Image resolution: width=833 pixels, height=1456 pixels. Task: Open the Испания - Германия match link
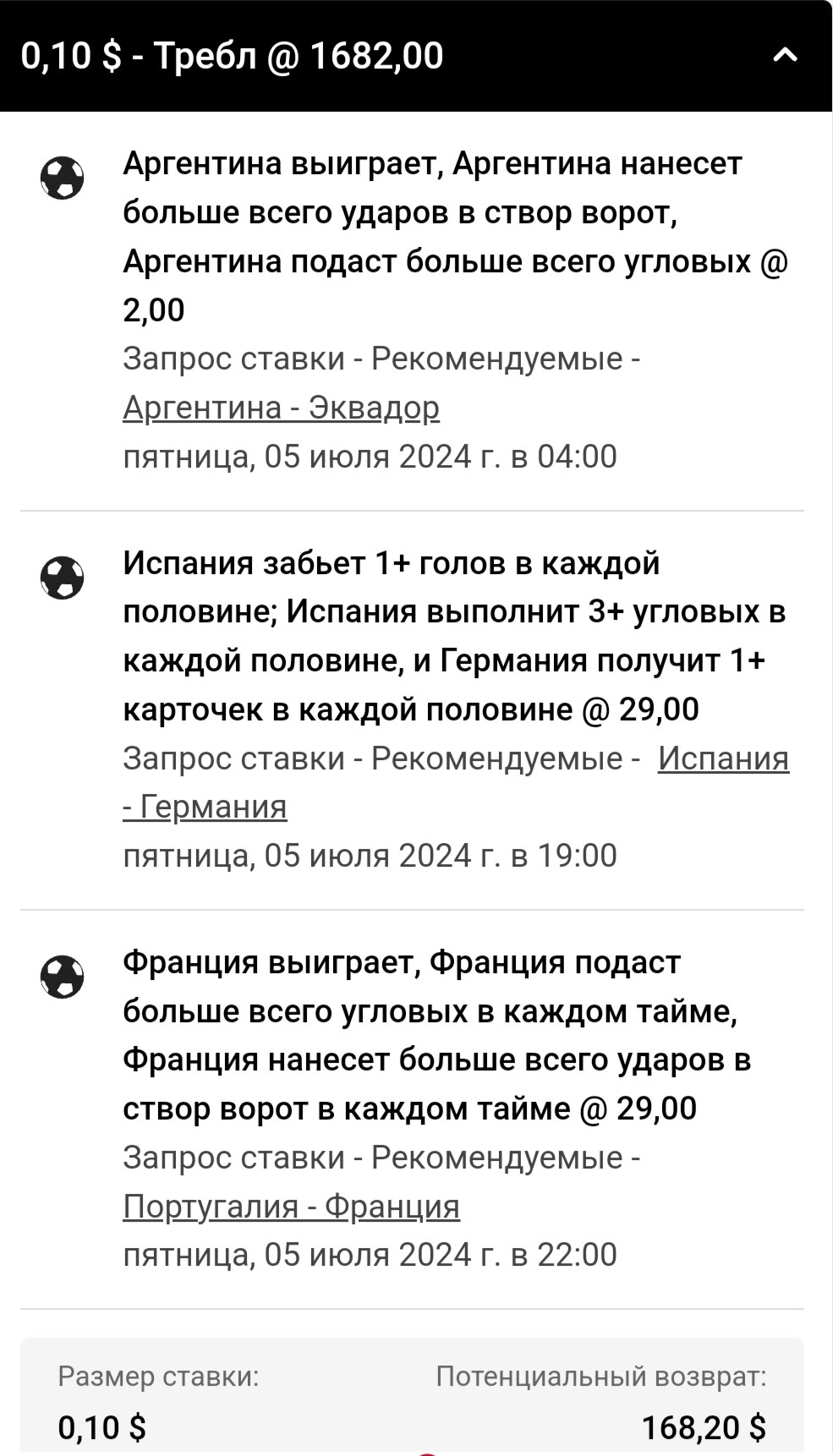(x=457, y=782)
